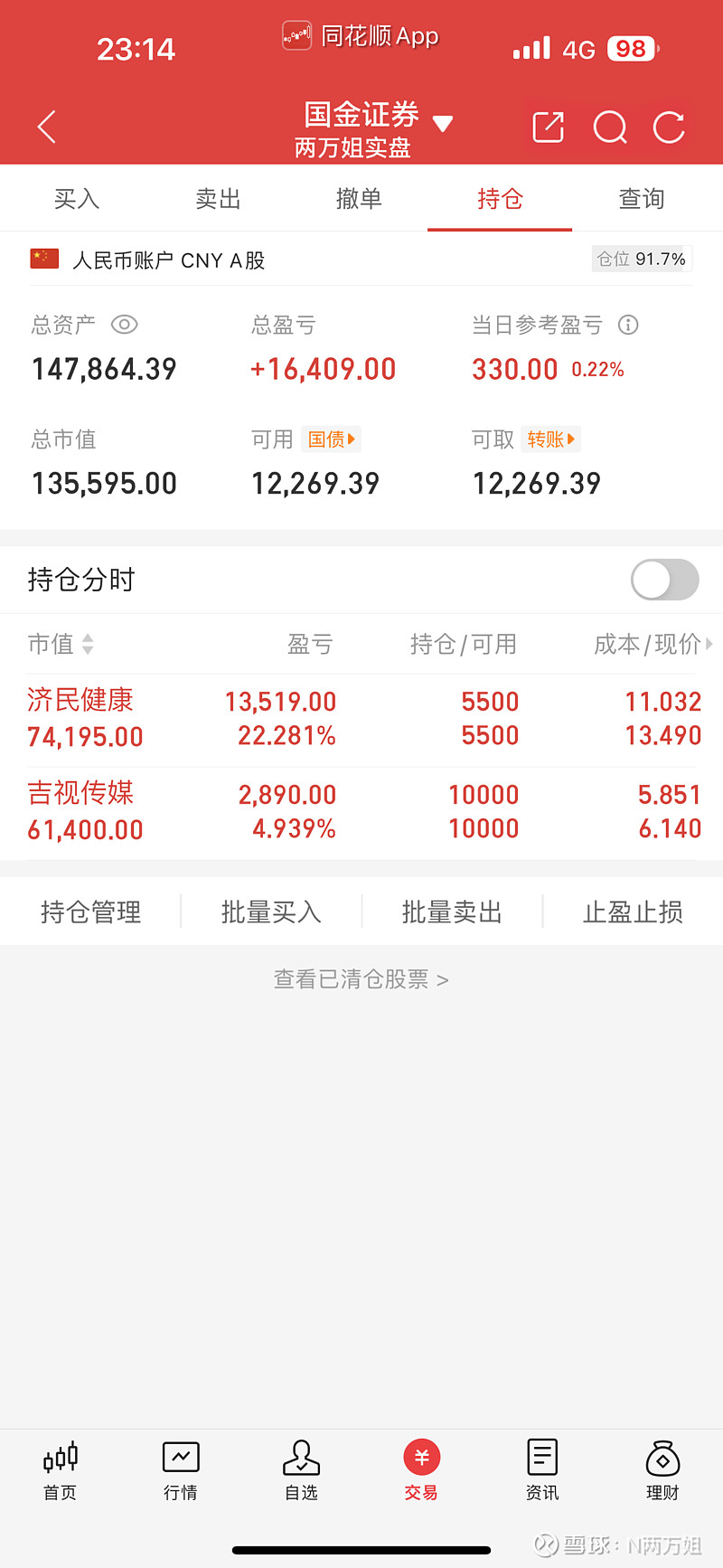Tap the 批量卖出 button

click(451, 912)
